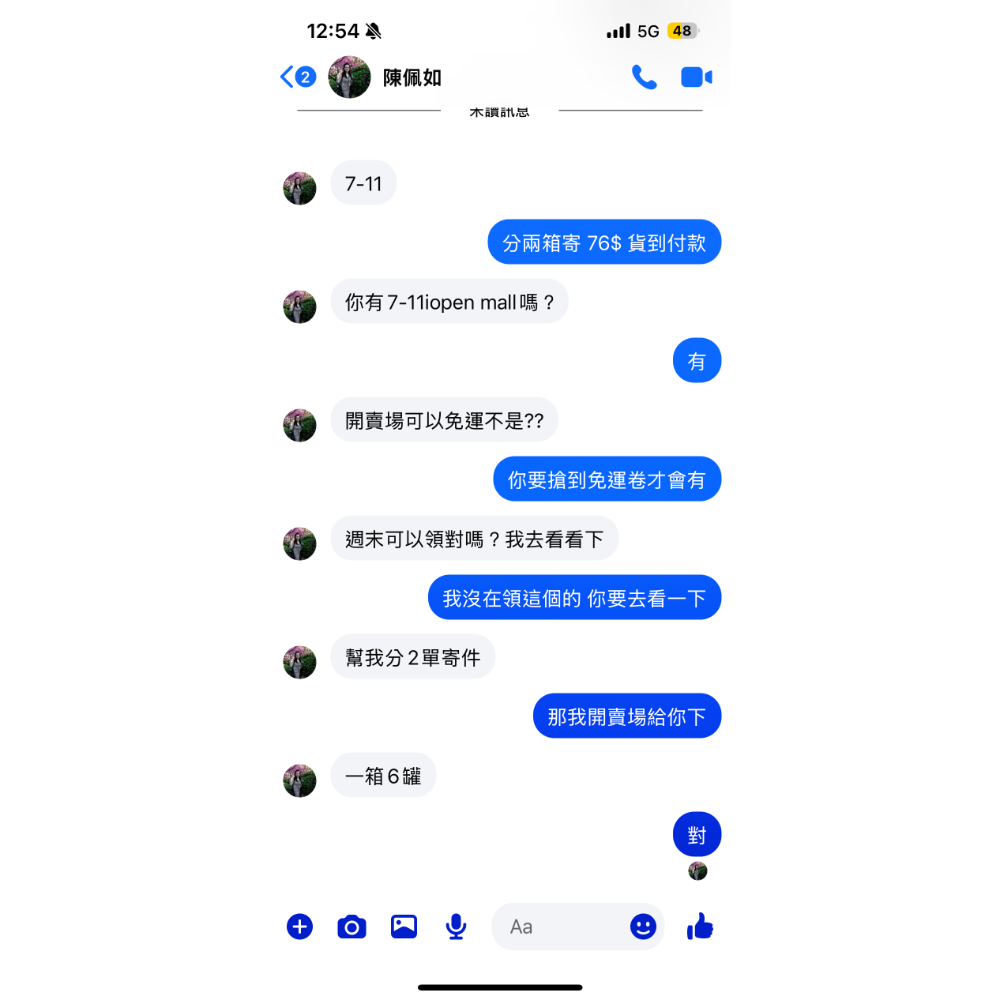Send a thumbs-up like
1000x1000 pixels.
coord(700,926)
